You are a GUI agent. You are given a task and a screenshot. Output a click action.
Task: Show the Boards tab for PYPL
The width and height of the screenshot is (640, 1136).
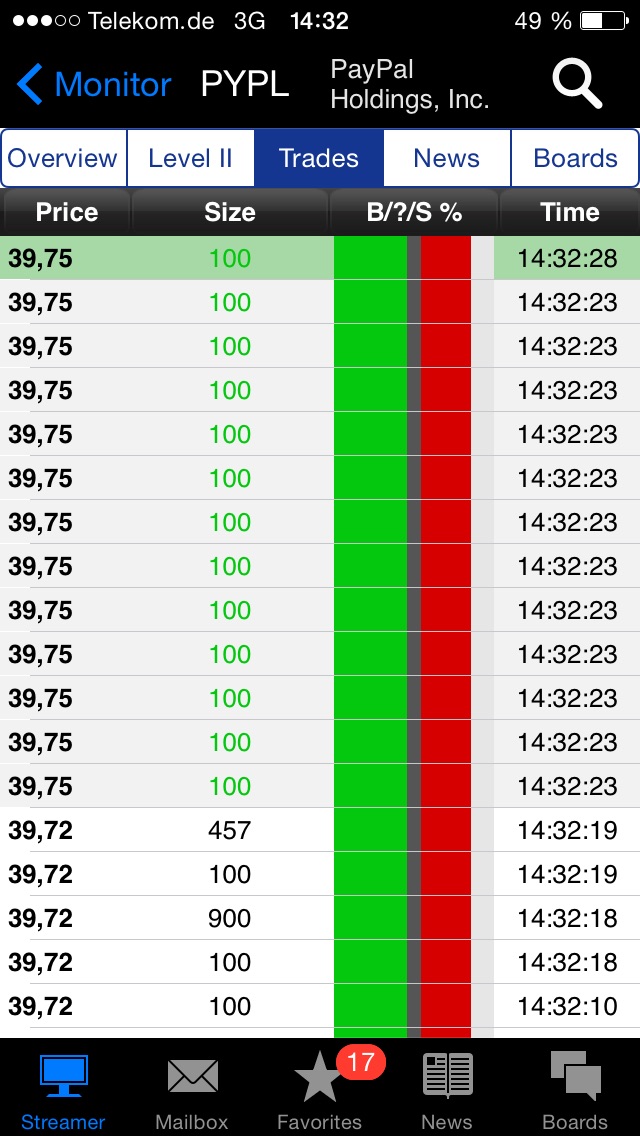click(575, 158)
